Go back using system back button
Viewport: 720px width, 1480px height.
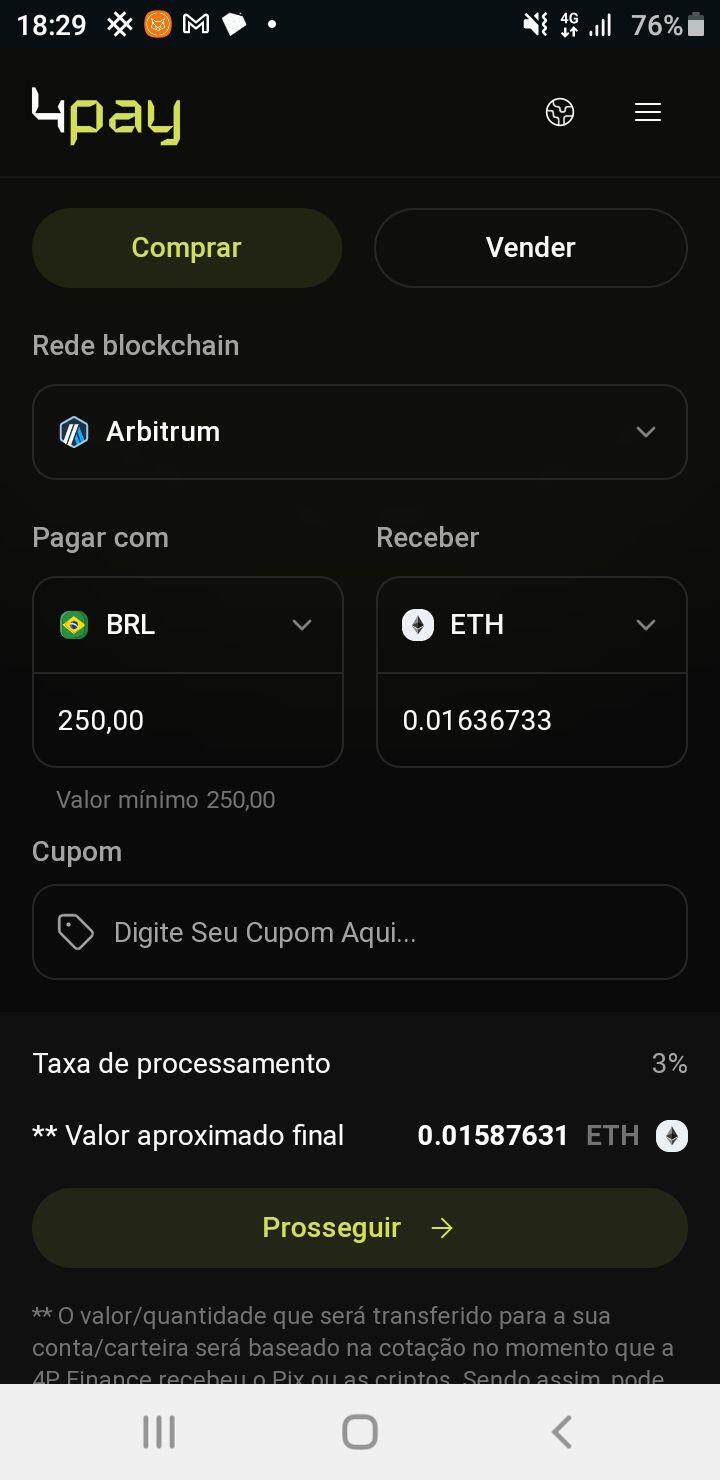(562, 1432)
